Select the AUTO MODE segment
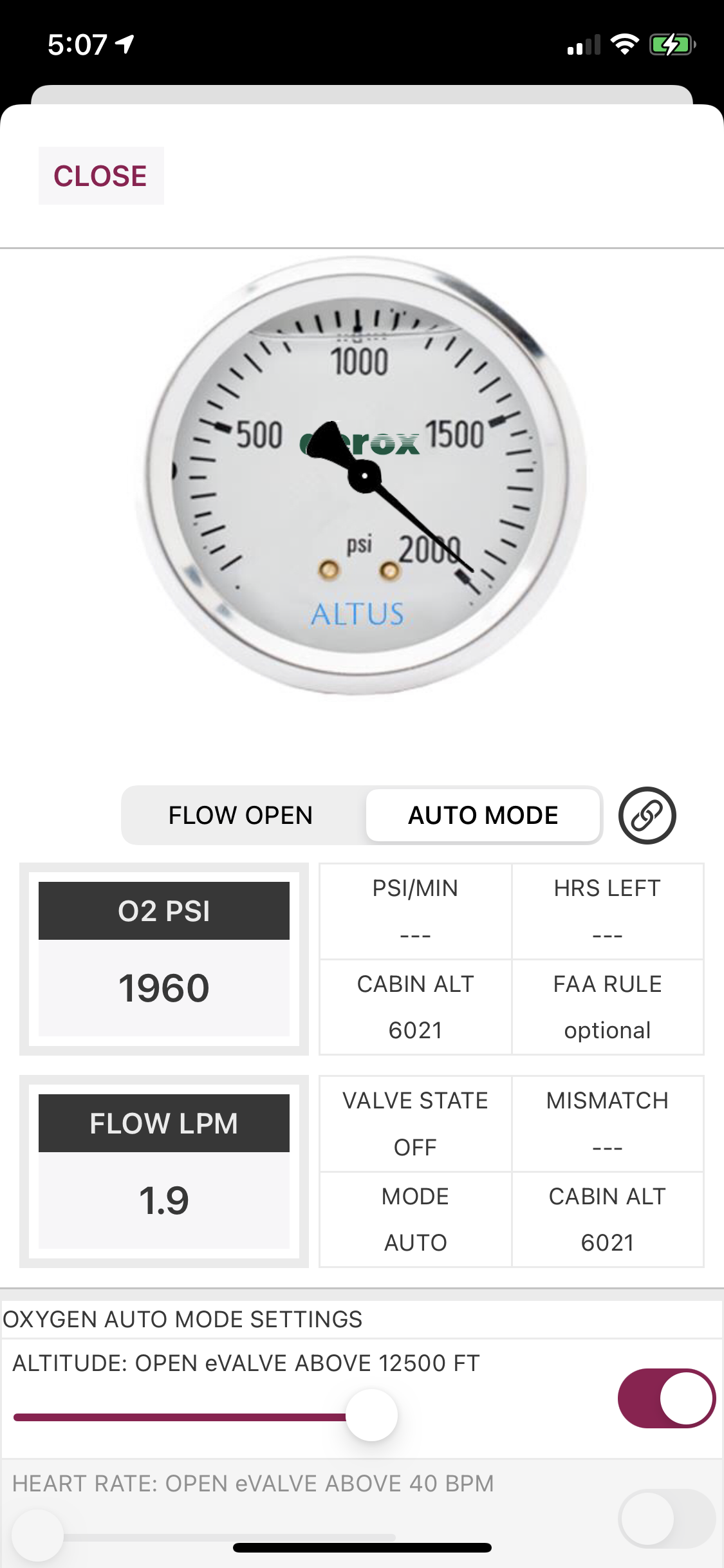The image size is (724, 1568). click(x=483, y=815)
